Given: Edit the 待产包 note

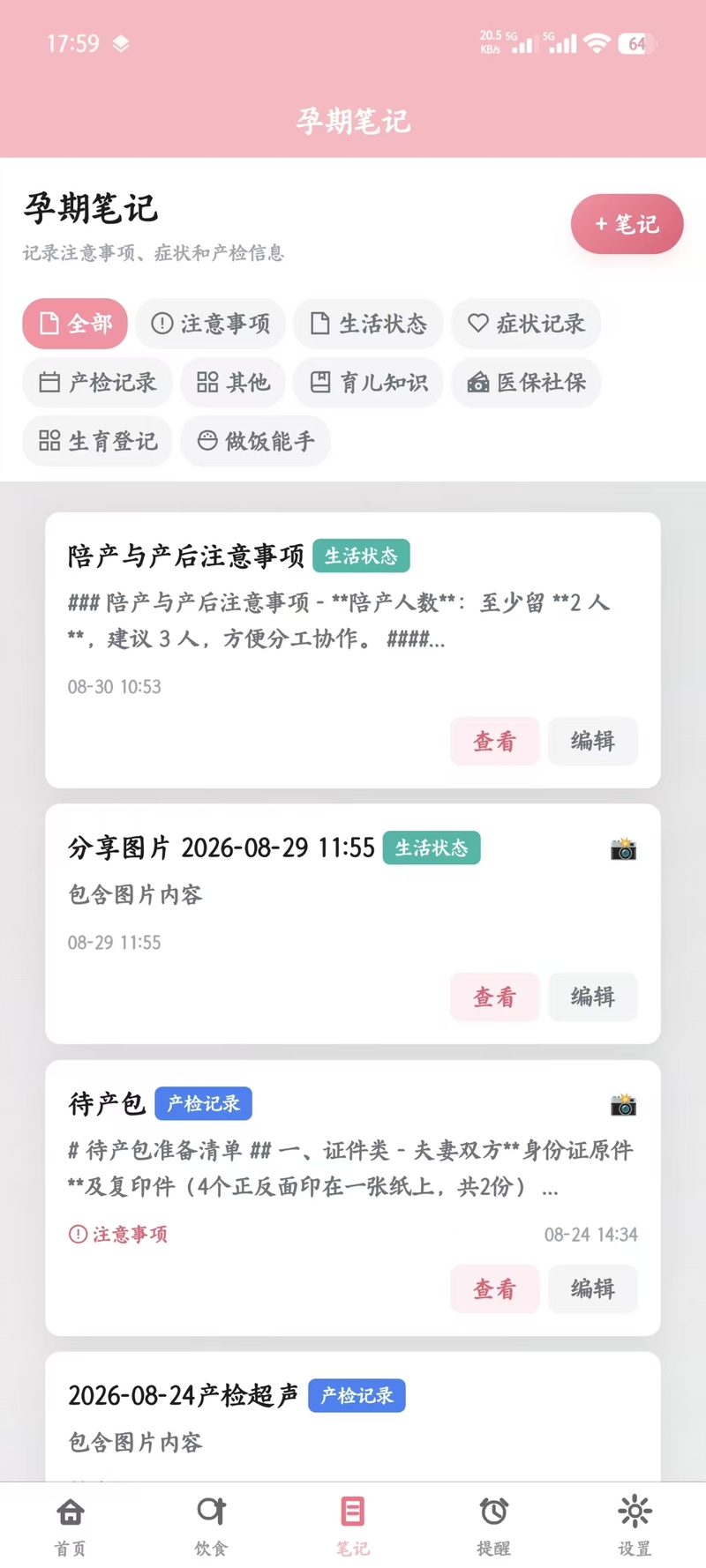Looking at the screenshot, I should point(592,1288).
